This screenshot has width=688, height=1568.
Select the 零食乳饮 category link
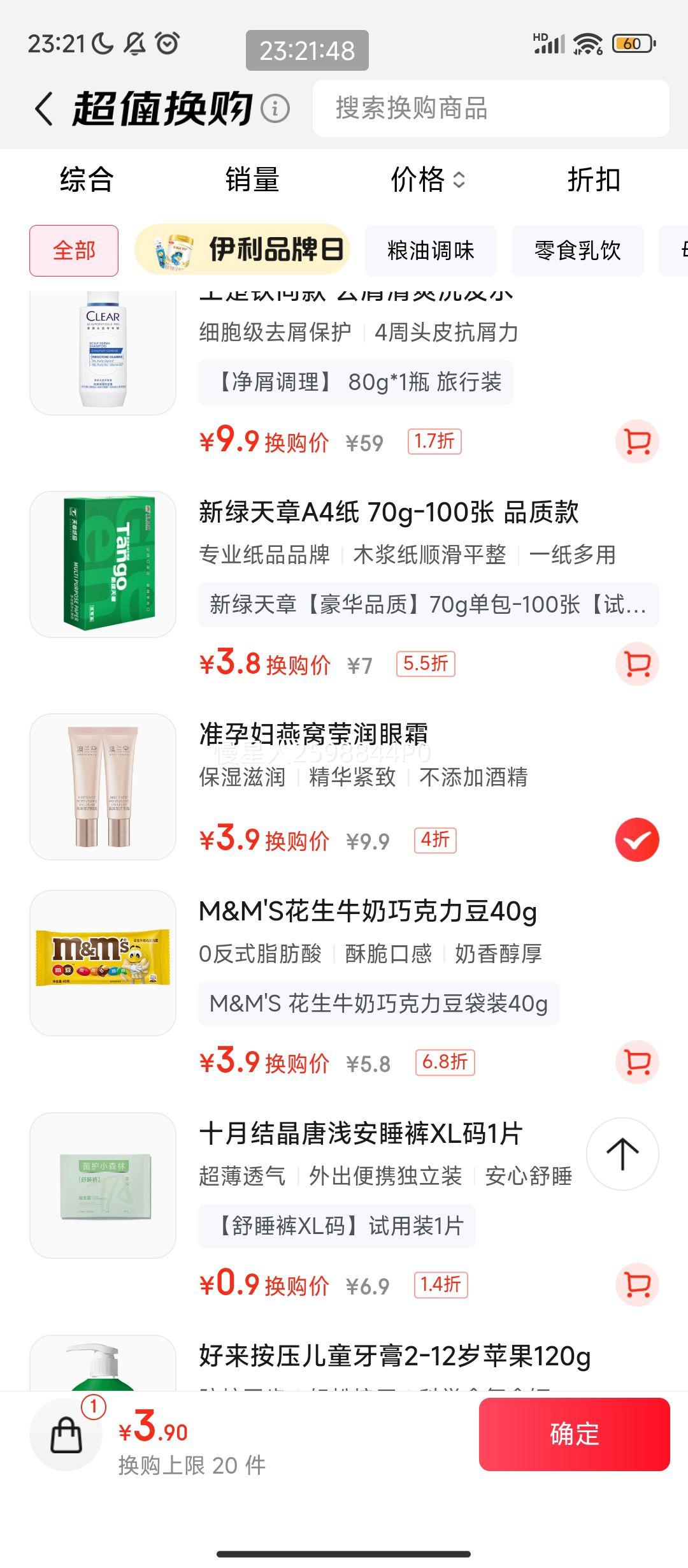coord(577,250)
